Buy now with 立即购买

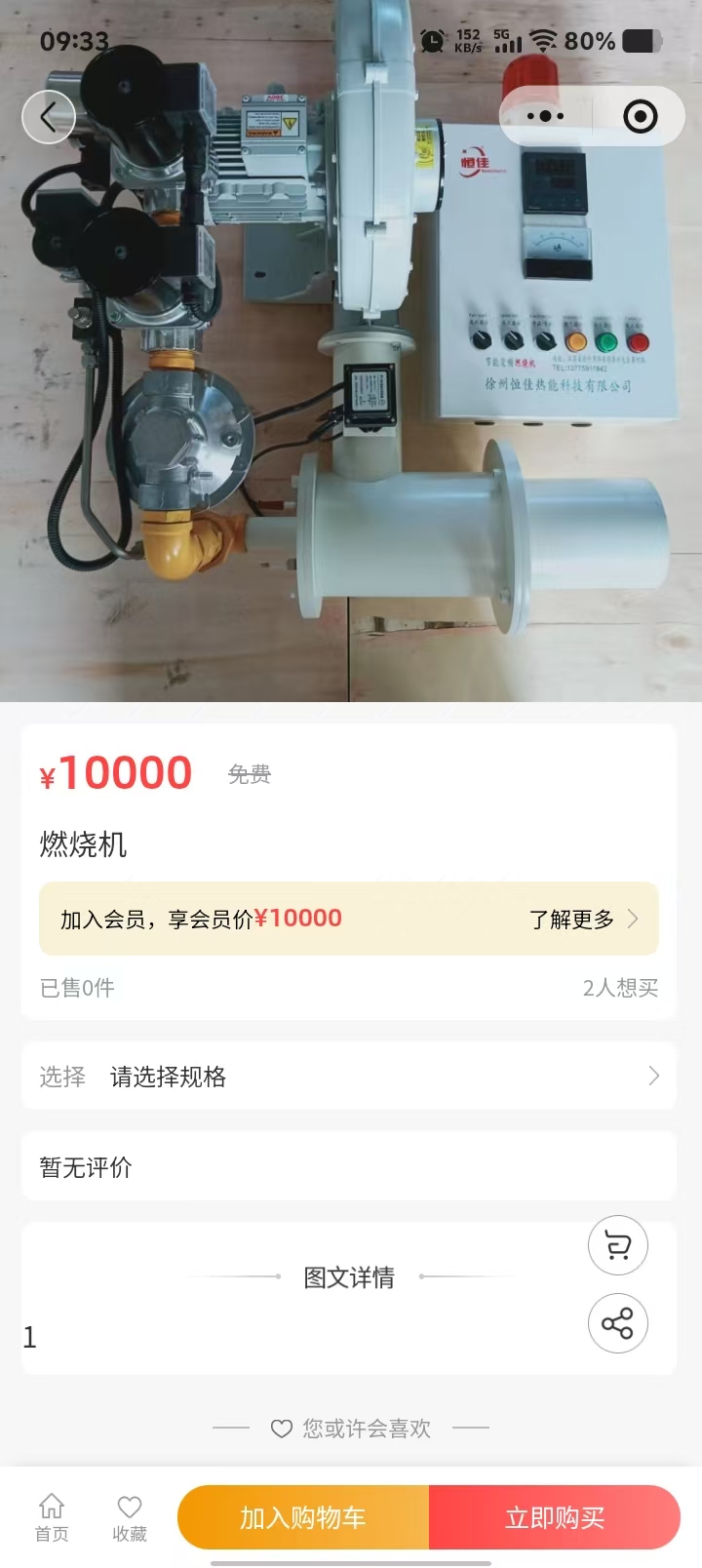tap(555, 1517)
